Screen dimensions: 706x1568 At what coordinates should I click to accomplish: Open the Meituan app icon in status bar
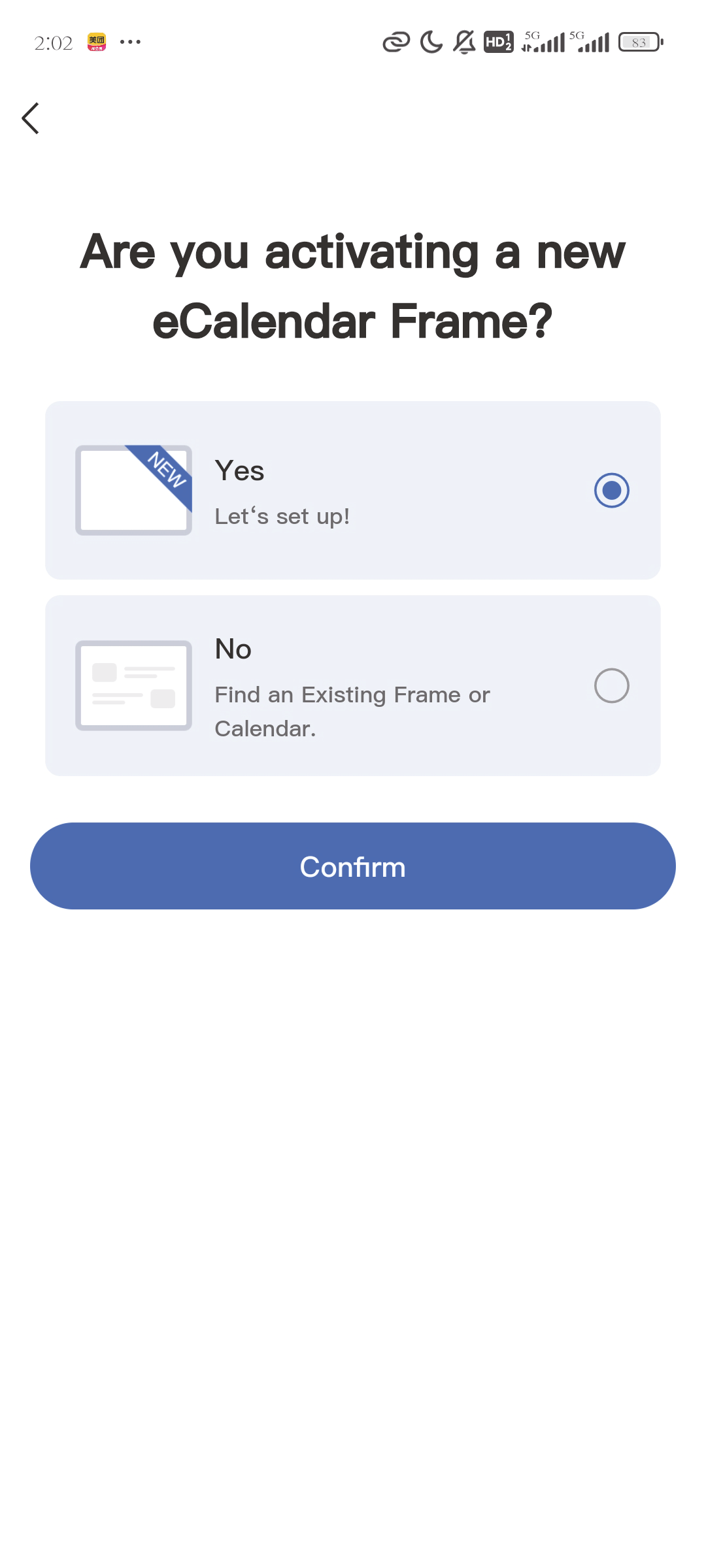[95, 42]
